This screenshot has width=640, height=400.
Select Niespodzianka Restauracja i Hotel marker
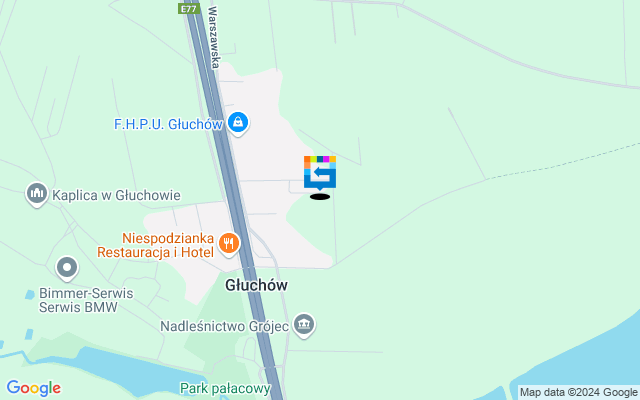pyautogui.click(x=229, y=243)
